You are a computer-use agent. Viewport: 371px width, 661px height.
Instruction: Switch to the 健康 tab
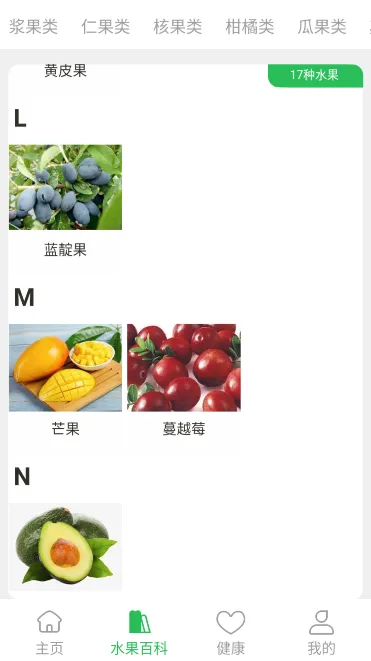point(231,632)
